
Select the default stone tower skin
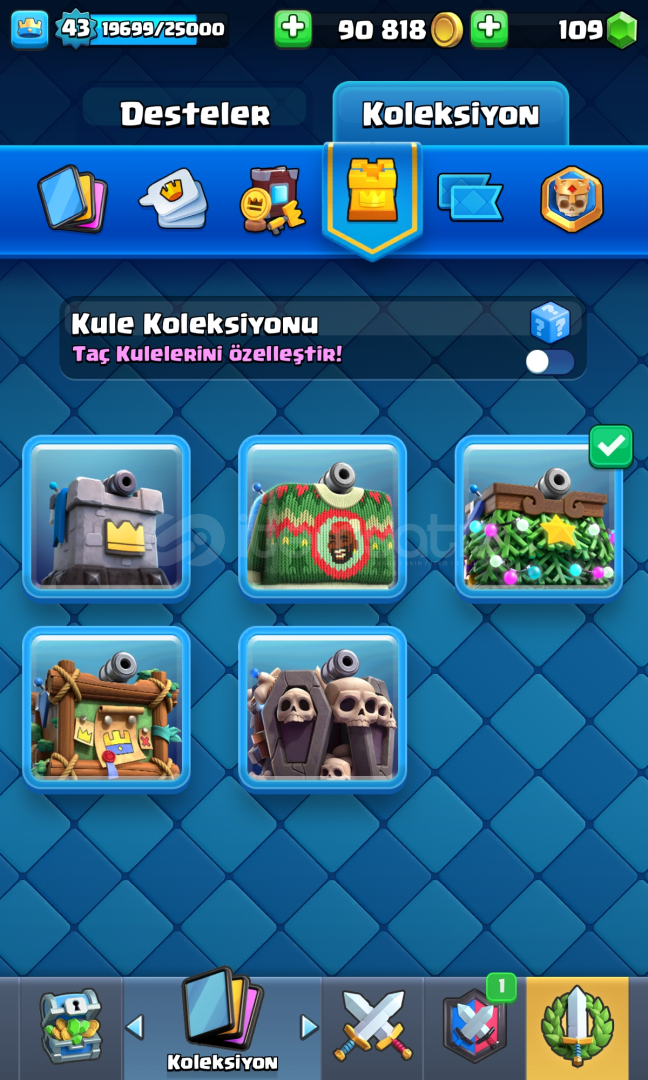tap(107, 519)
